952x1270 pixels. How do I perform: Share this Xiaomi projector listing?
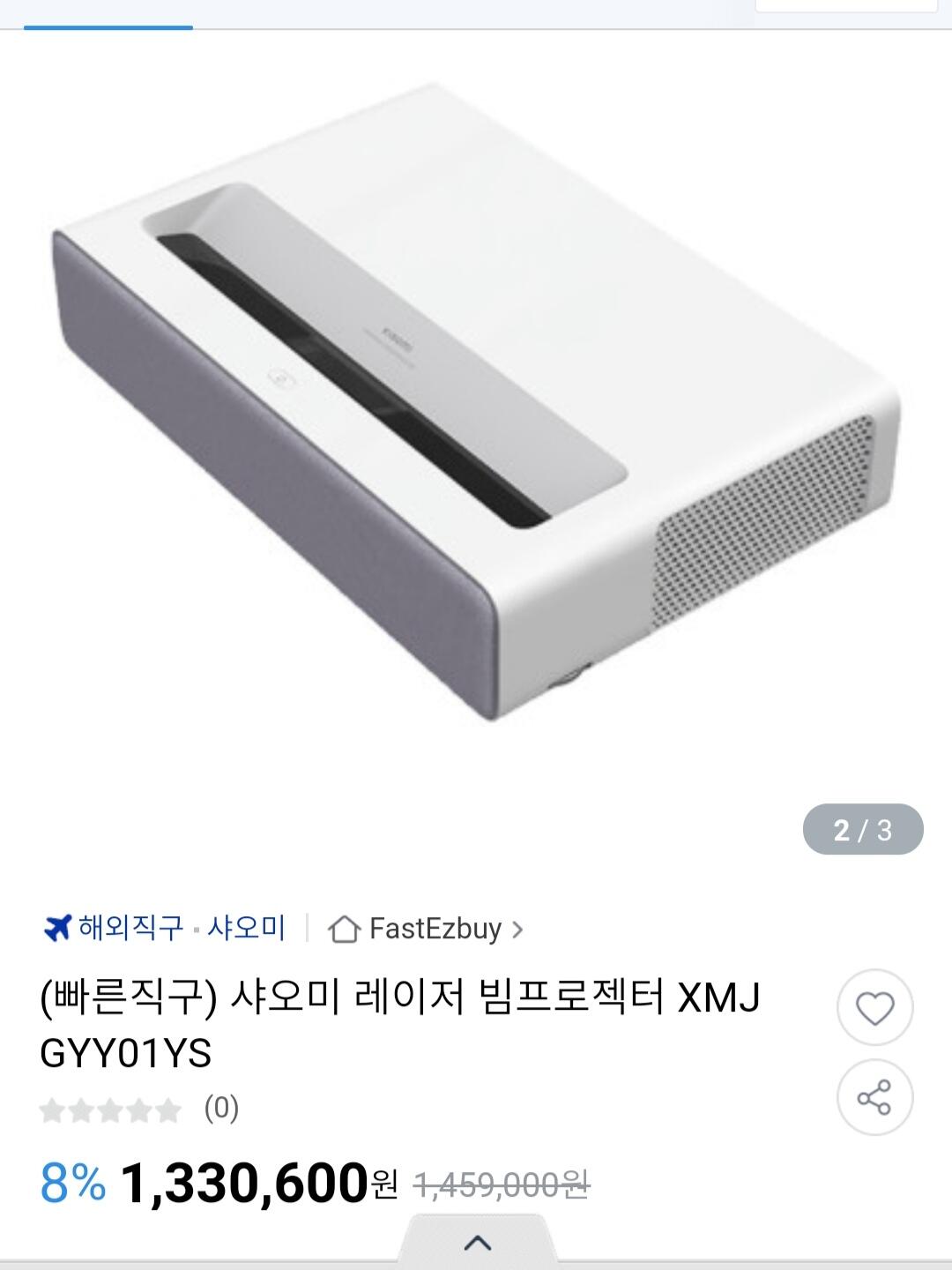click(x=874, y=1097)
